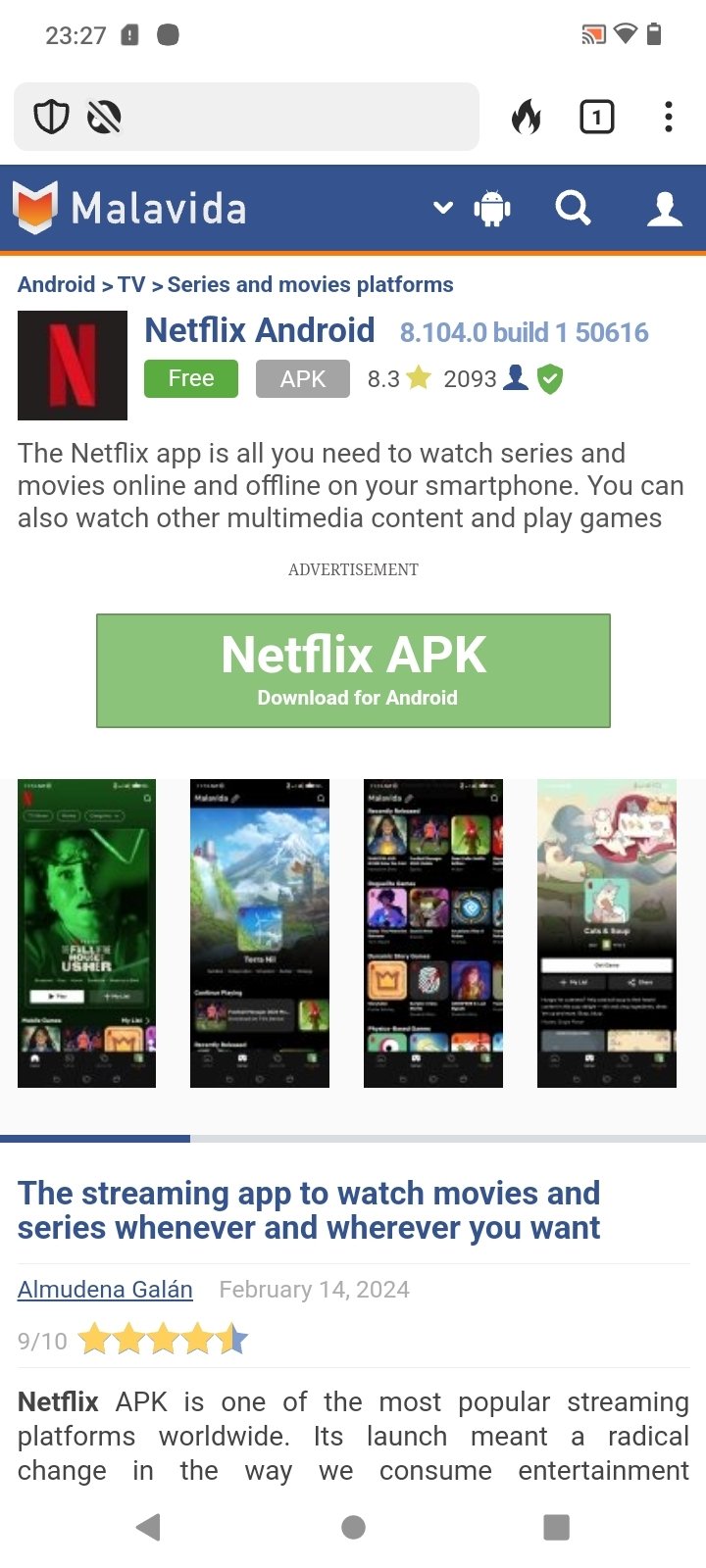Open the mountain landscape screenshot
Image resolution: width=706 pixels, height=1568 pixels.
point(260,933)
